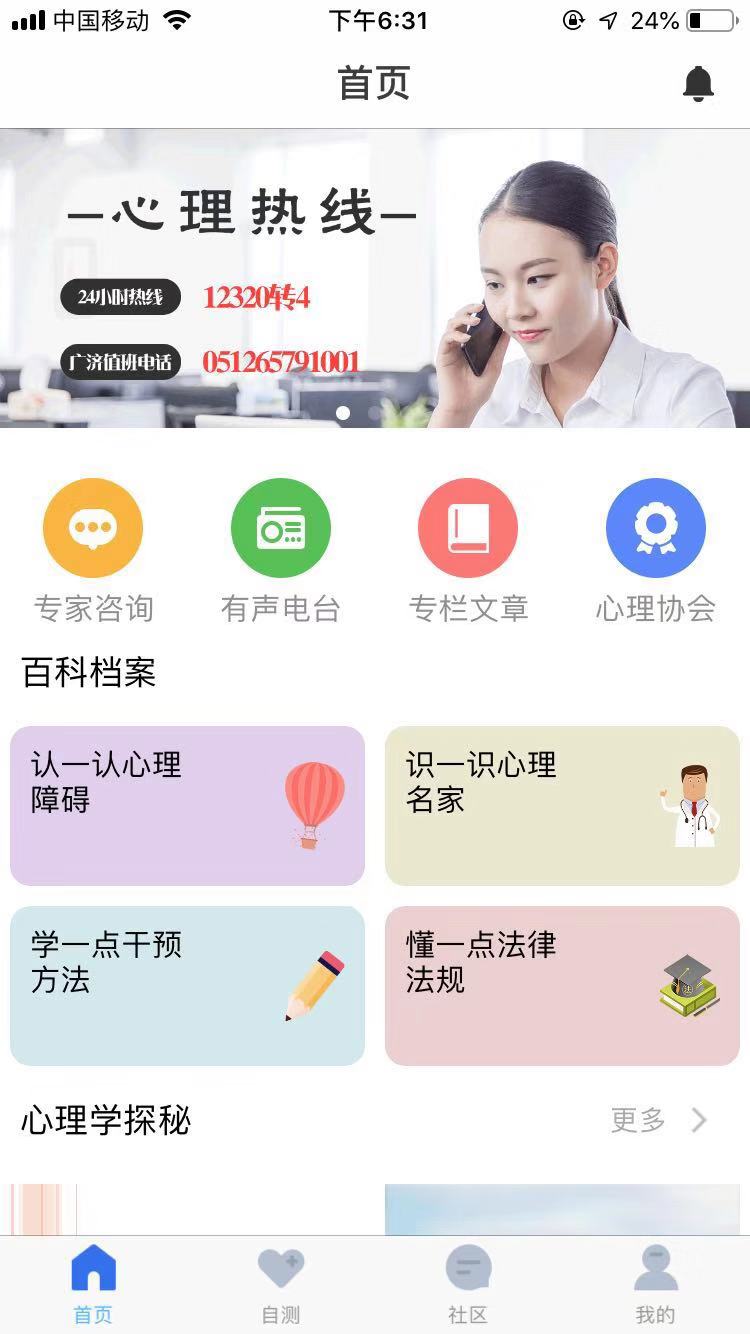This screenshot has width=750, height=1334.
Task: Tap the 心理热线 banner image
Action: [375, 270]
